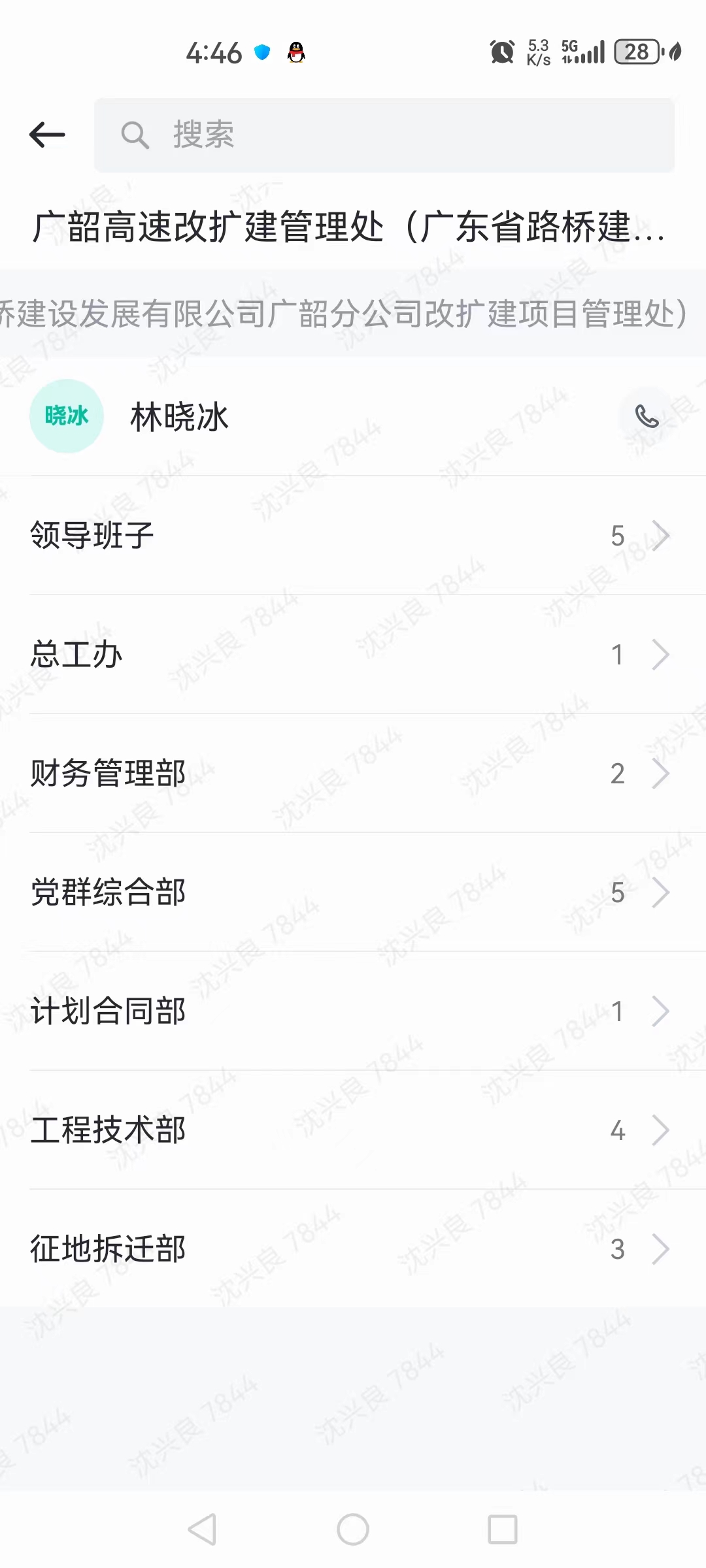Tap the system home button

[353, 1529]
